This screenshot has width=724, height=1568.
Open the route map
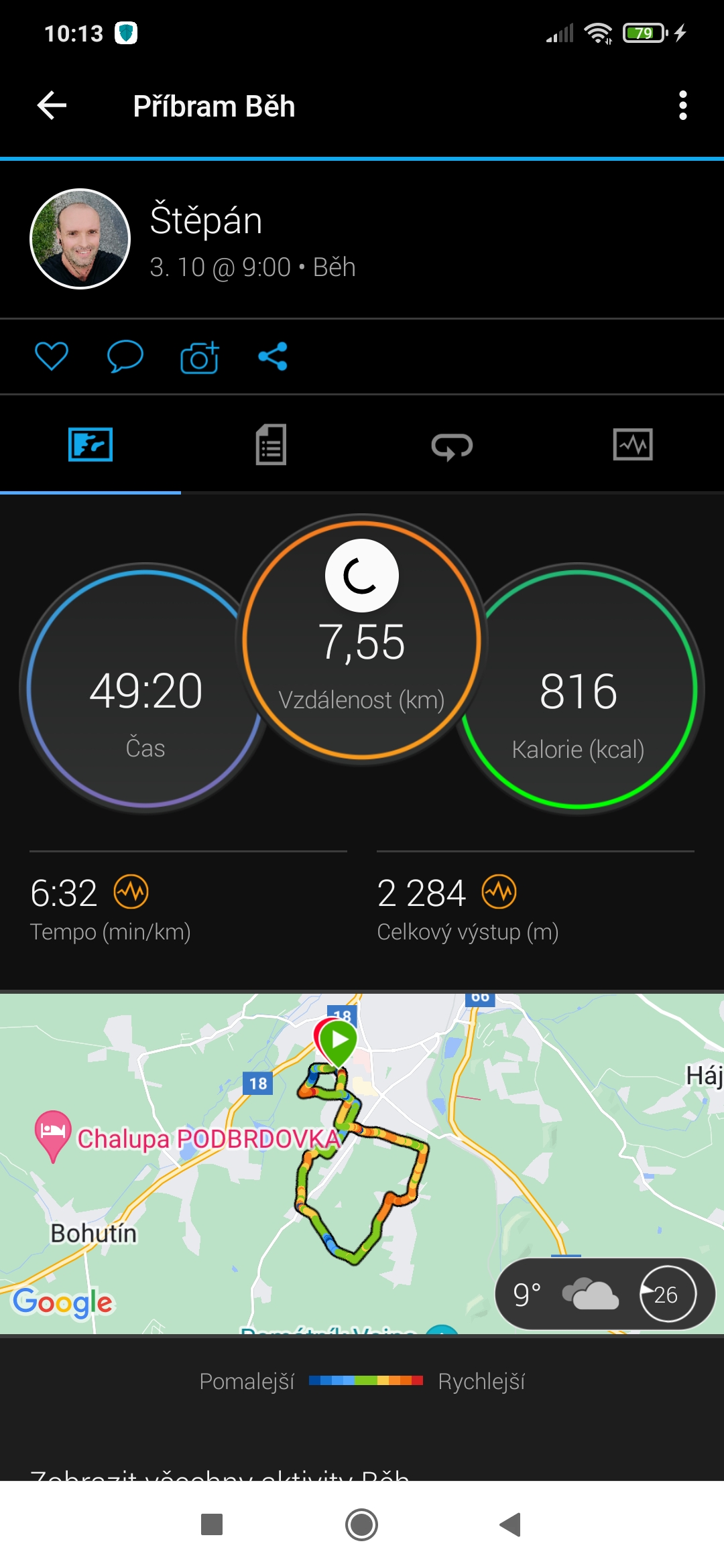coord(362,1163)
